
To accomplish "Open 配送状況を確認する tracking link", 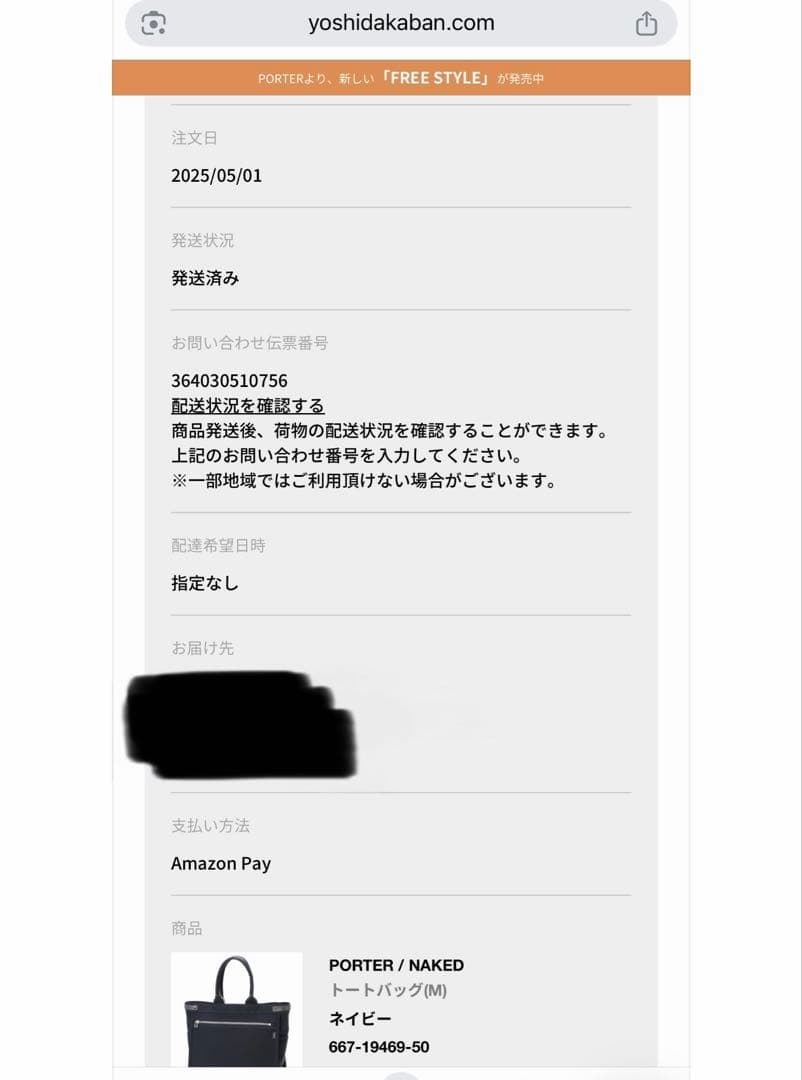I will (248, 406).
